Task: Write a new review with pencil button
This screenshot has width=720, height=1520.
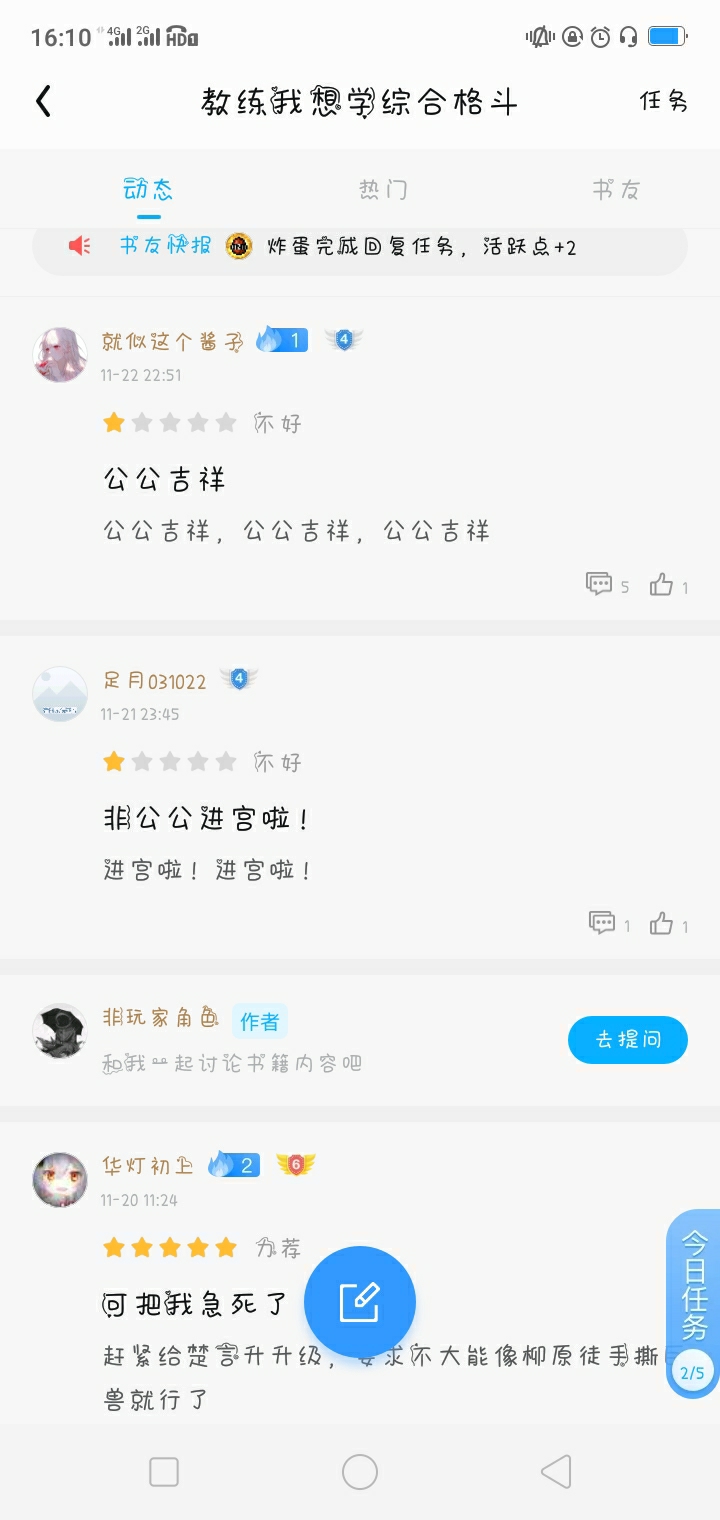Action: click(x=360, y=1301)
